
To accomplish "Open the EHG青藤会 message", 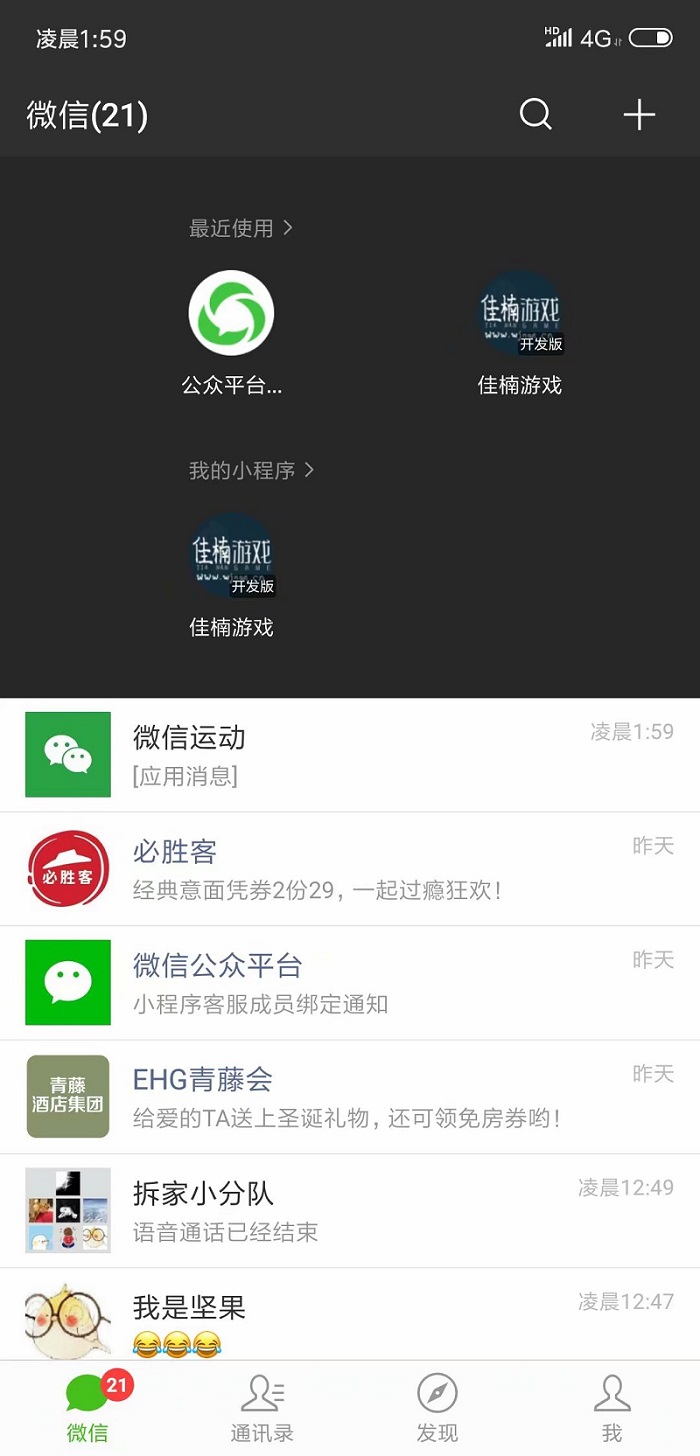I will coord(350,1097).
